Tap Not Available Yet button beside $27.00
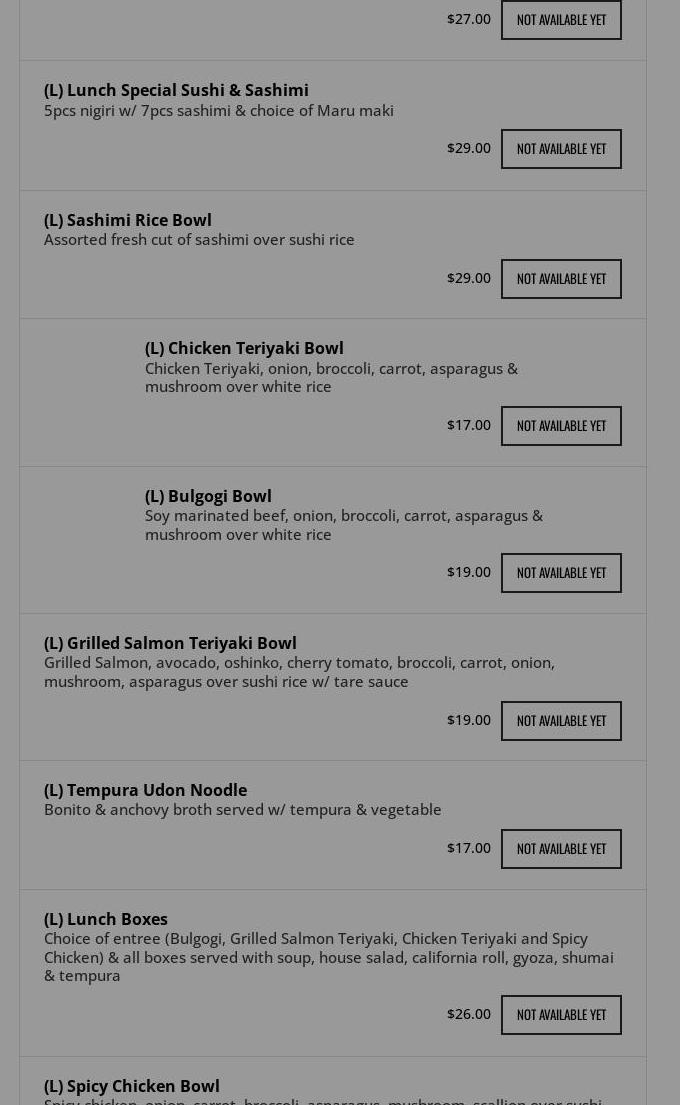 click(x=561, y=20)
